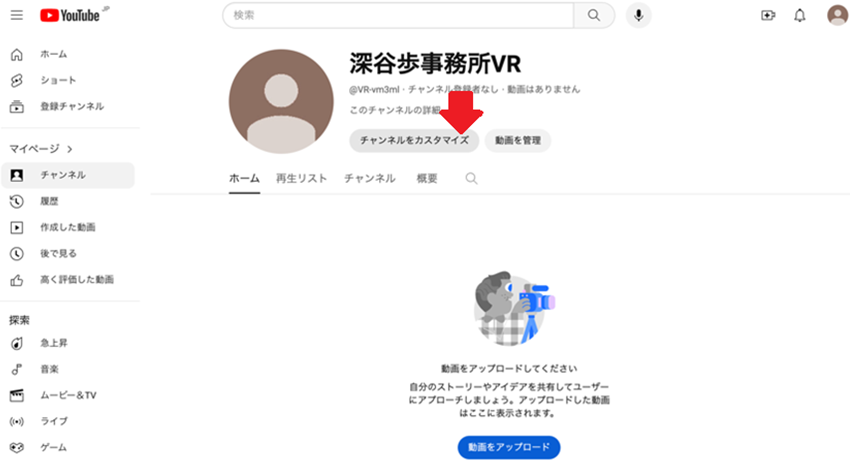Screen dimensions: 850x460
Task: Search within the channel via tab magnifier
Action: coord(471,178)
